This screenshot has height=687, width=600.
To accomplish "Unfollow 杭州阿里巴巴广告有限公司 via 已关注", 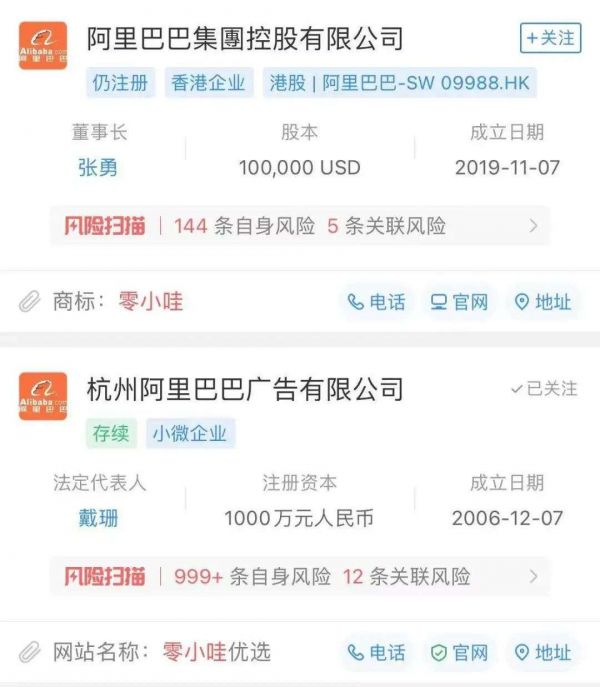I will point(544,388).
